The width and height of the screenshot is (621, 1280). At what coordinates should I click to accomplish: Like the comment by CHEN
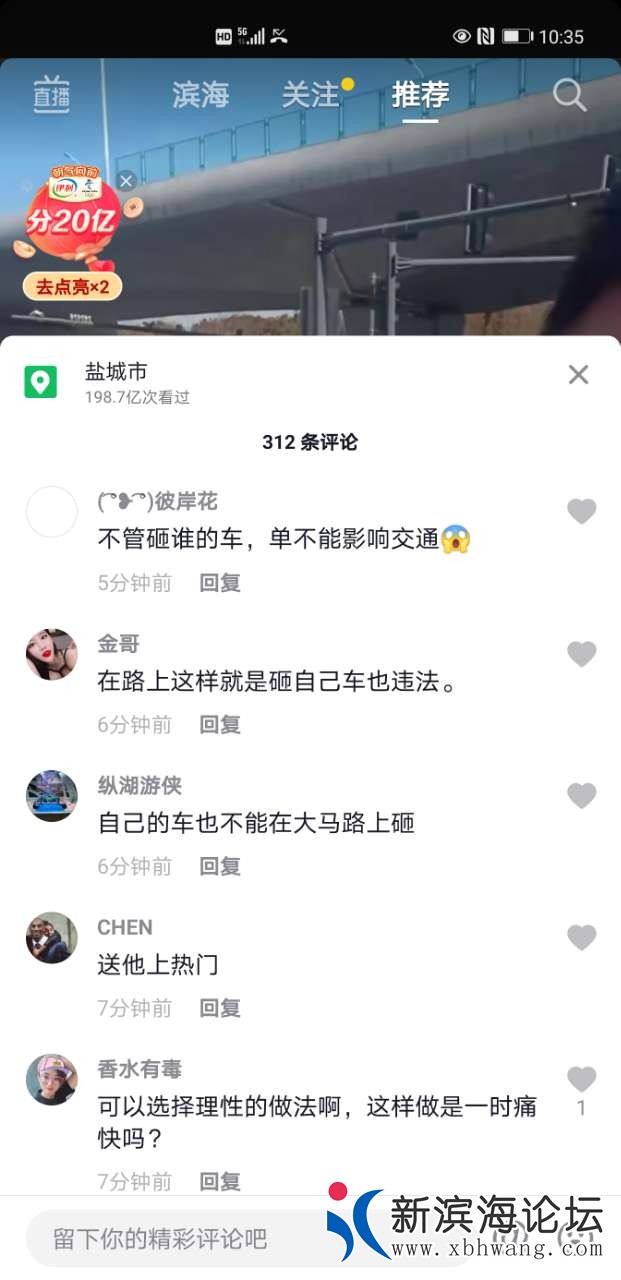click(581, 938)
